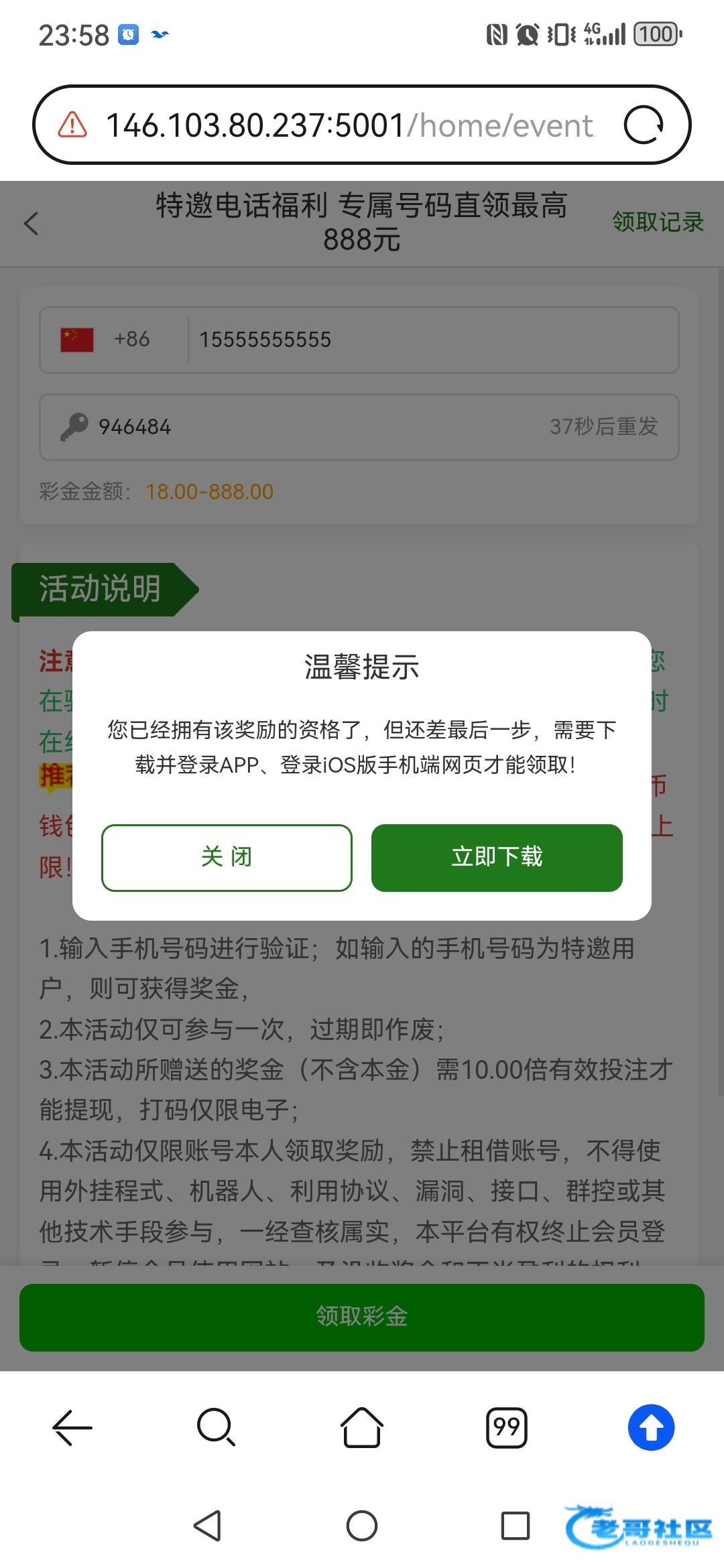Tap the 领取彩金 claim button
The width and height of the screenshot is (724, 1568).
tap(362, 1317)
